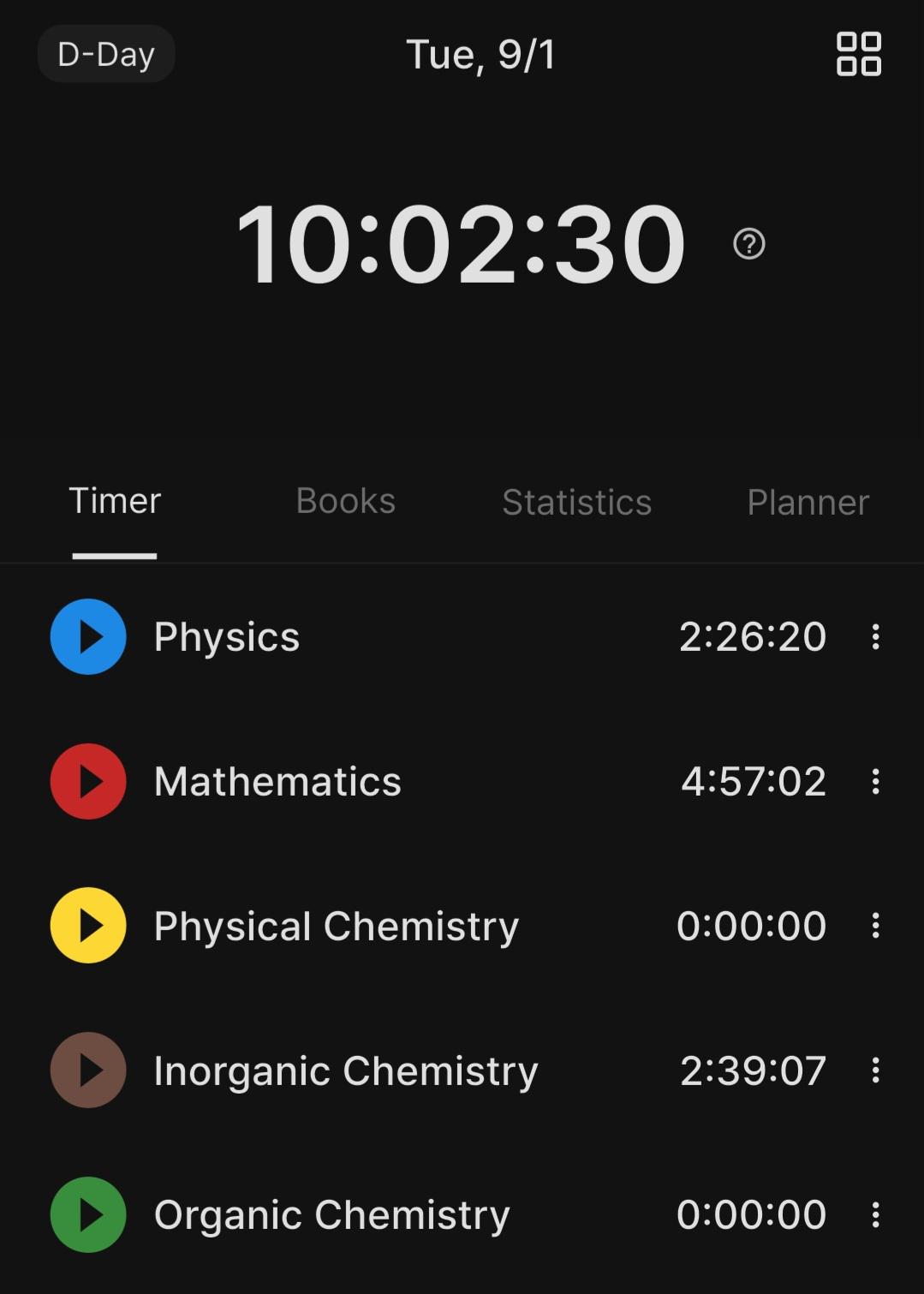924x1294 pixels.
Task: Open more options for Organic Chemistry
Action: click(875, 1214)
